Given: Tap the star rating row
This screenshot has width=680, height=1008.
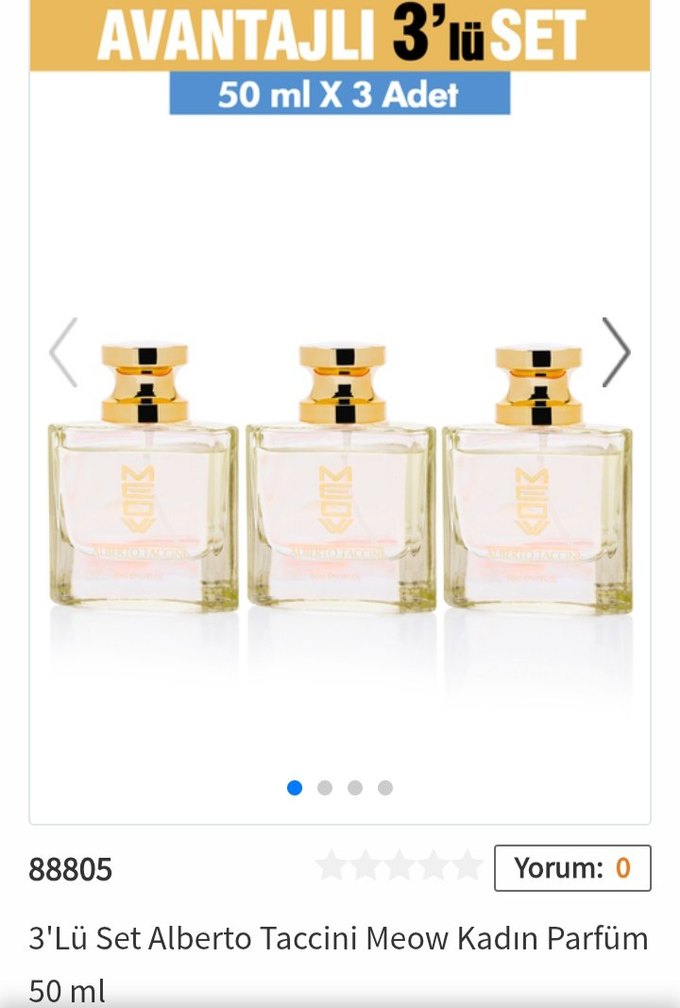Looking at the screenshot, I should click(399, 867).
